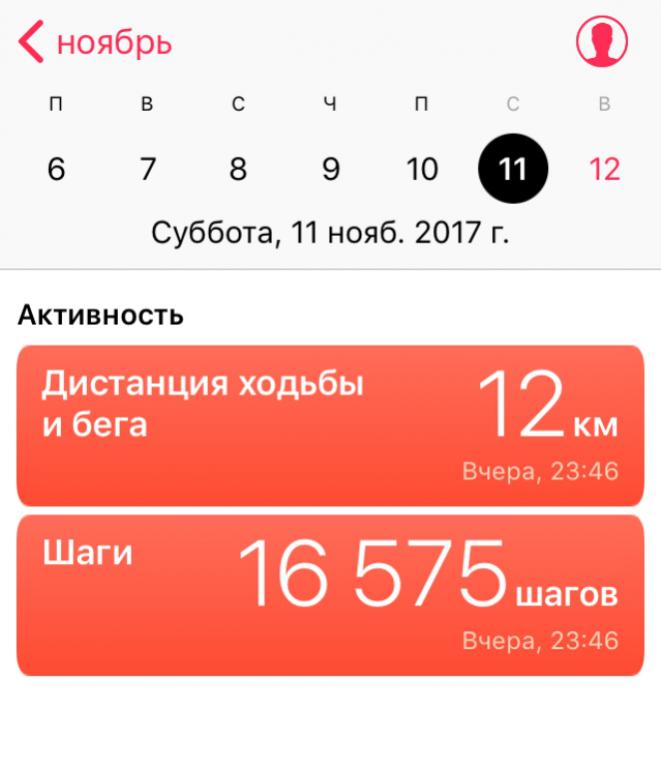Select day 10 in the week strip
The image size is (661, 767).
[x=422, y=169]
